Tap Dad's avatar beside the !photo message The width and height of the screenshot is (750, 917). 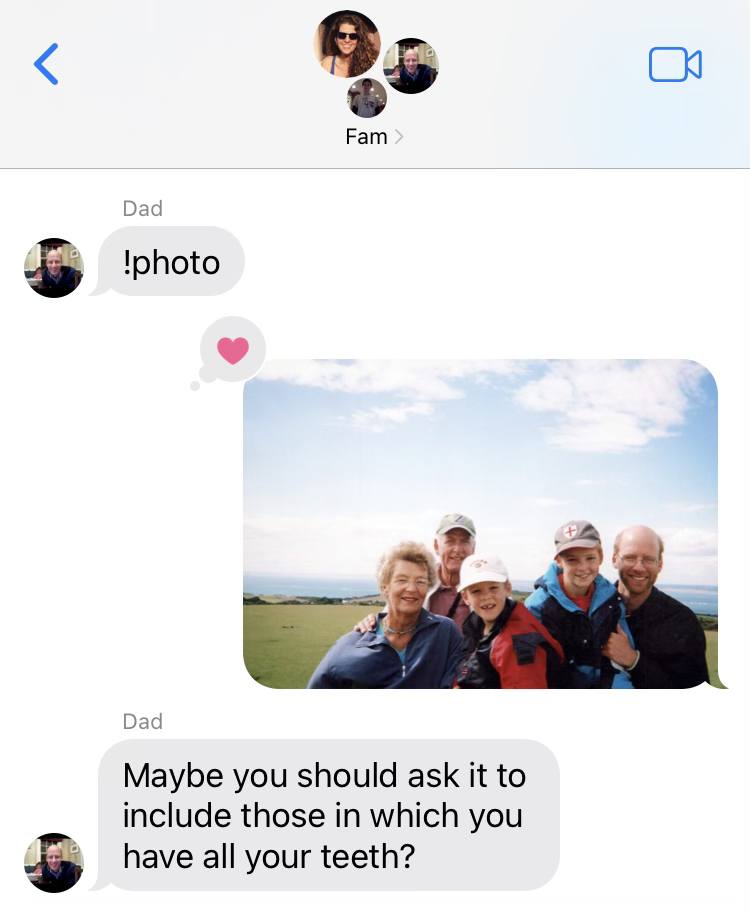click(x=54, y=268)
